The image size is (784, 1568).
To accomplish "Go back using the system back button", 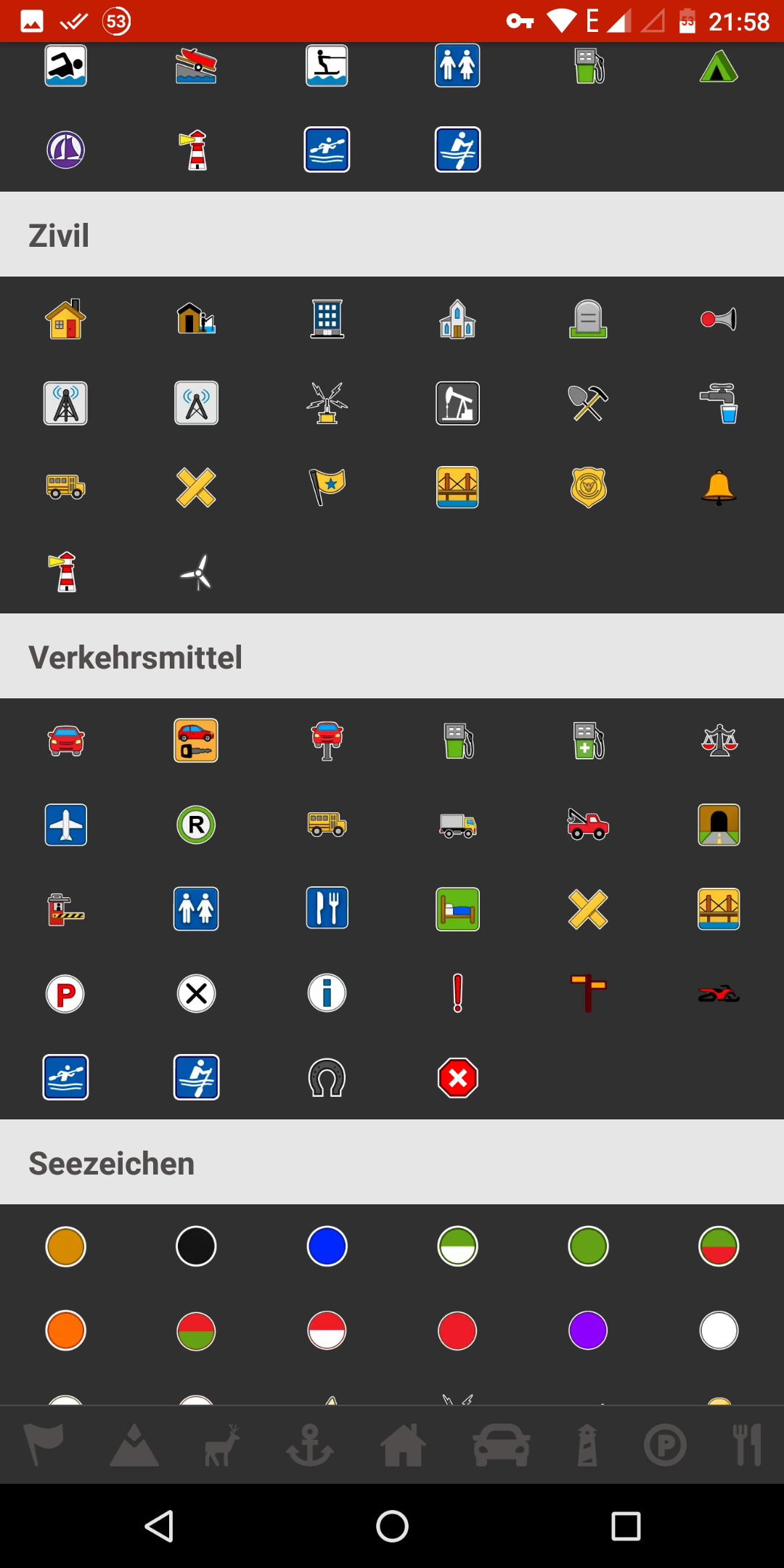I will pos(159,1526).
